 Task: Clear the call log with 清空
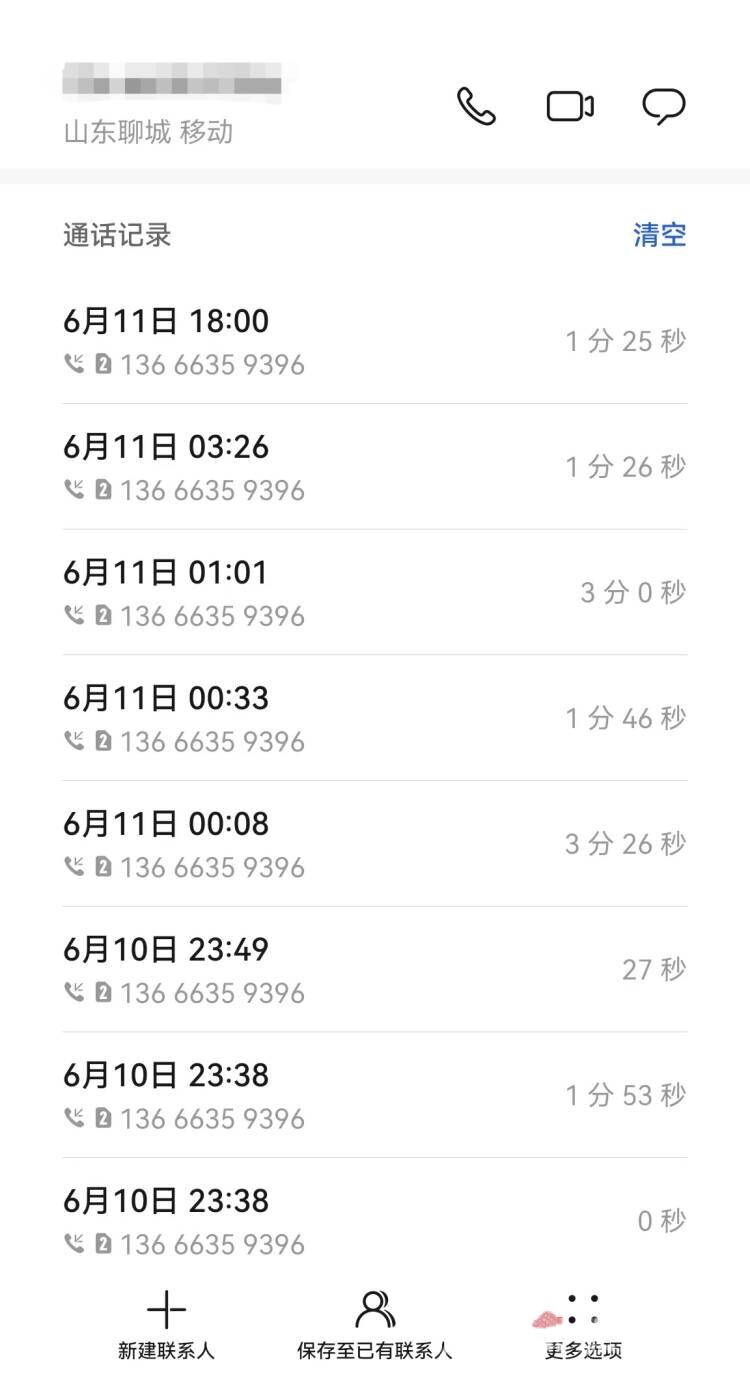click(x=660, y=235)
